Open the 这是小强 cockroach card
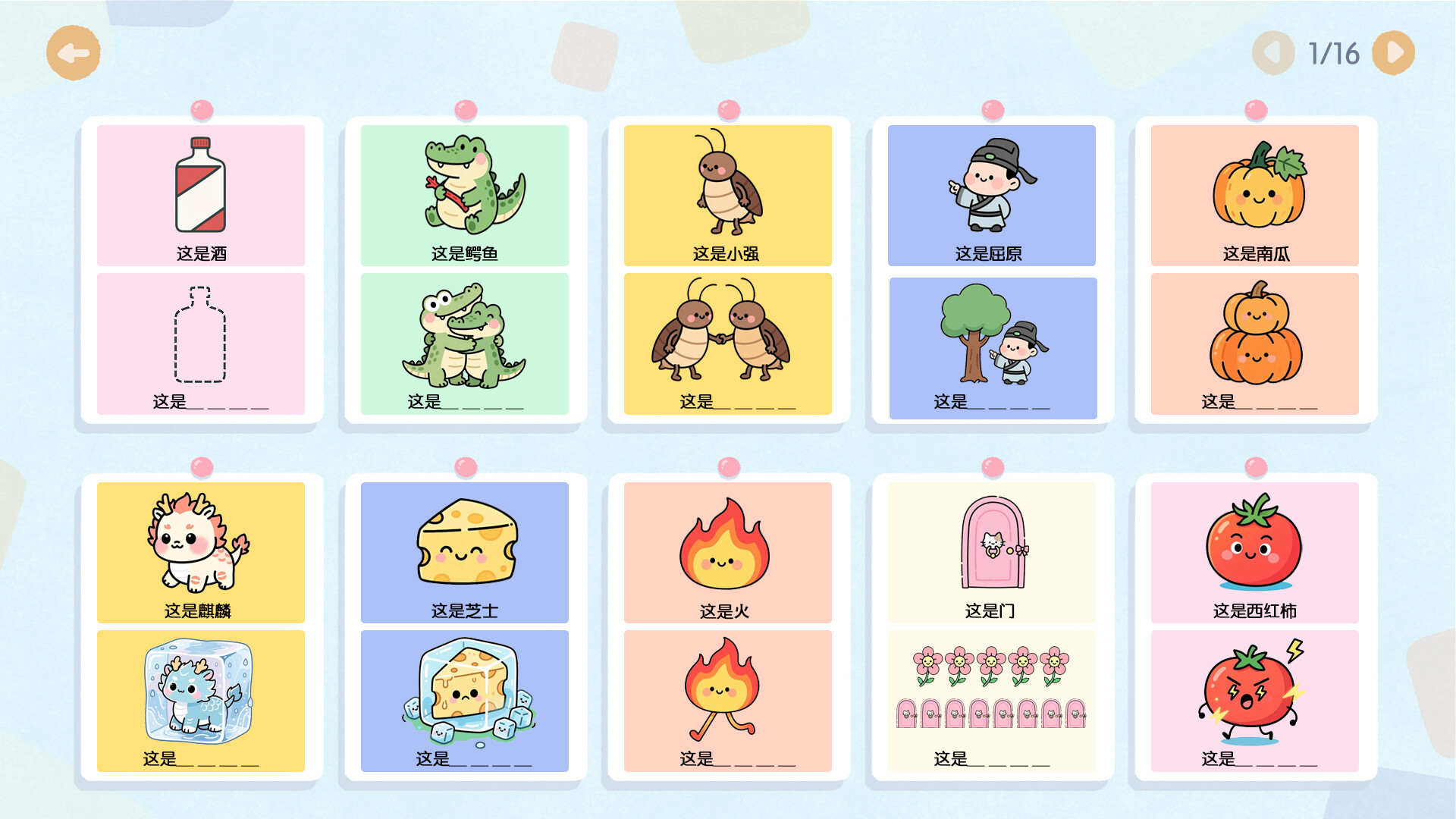The image size is (1456, 819). point(728,270)
